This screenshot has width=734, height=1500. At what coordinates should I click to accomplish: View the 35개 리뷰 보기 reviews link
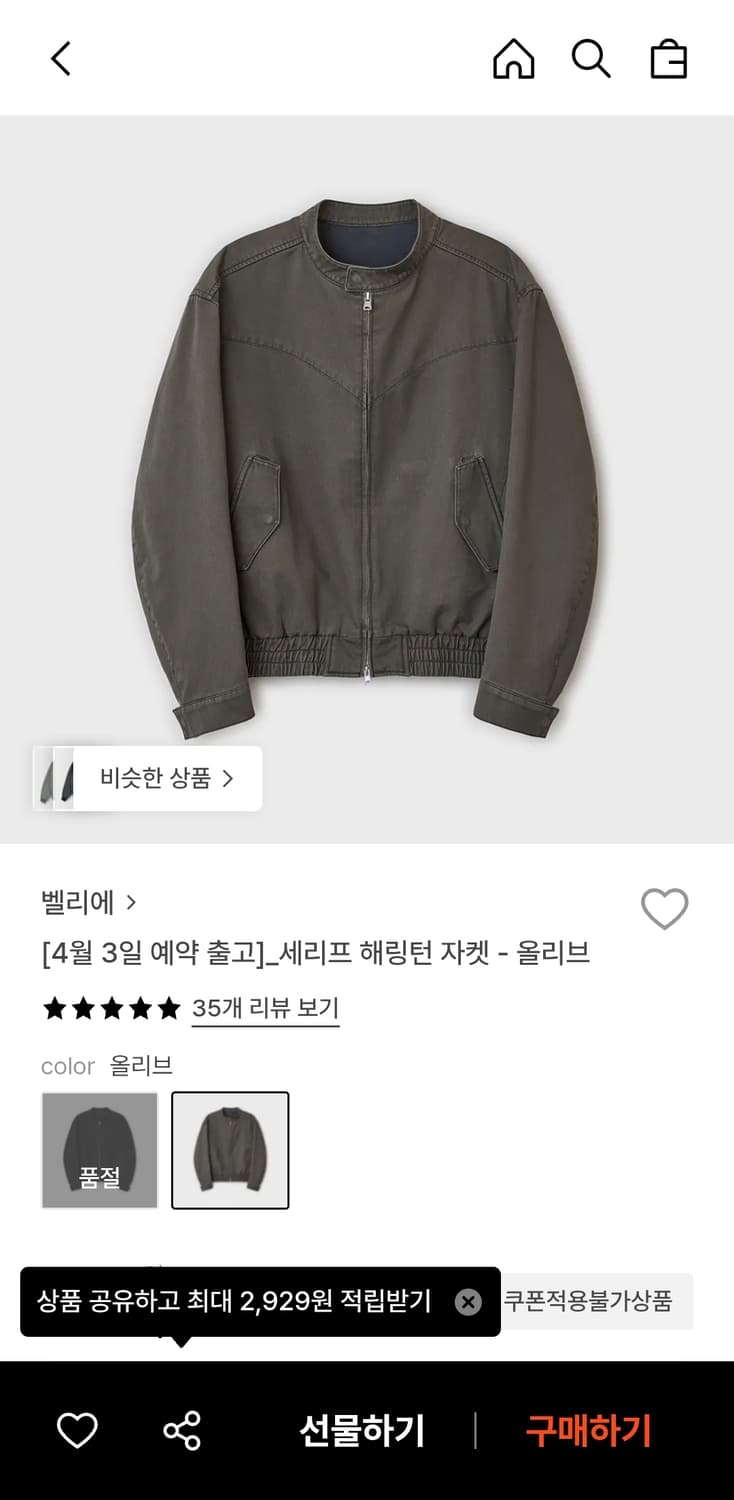click(x=265, y=1008)
